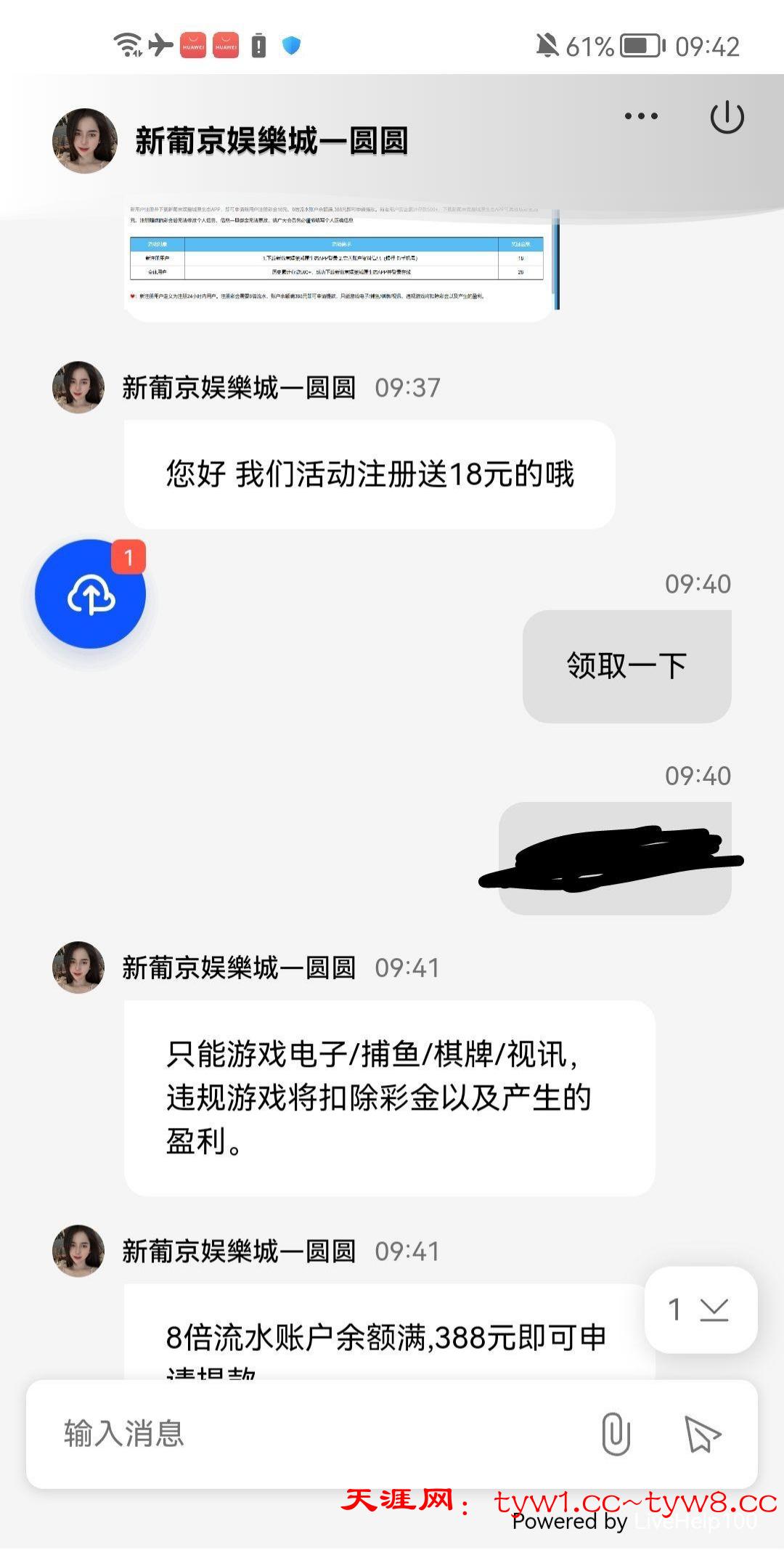Screen dimensions: 784x1550
Task: Attach a file with the paperclip icon
Action: click(616, 1434)
